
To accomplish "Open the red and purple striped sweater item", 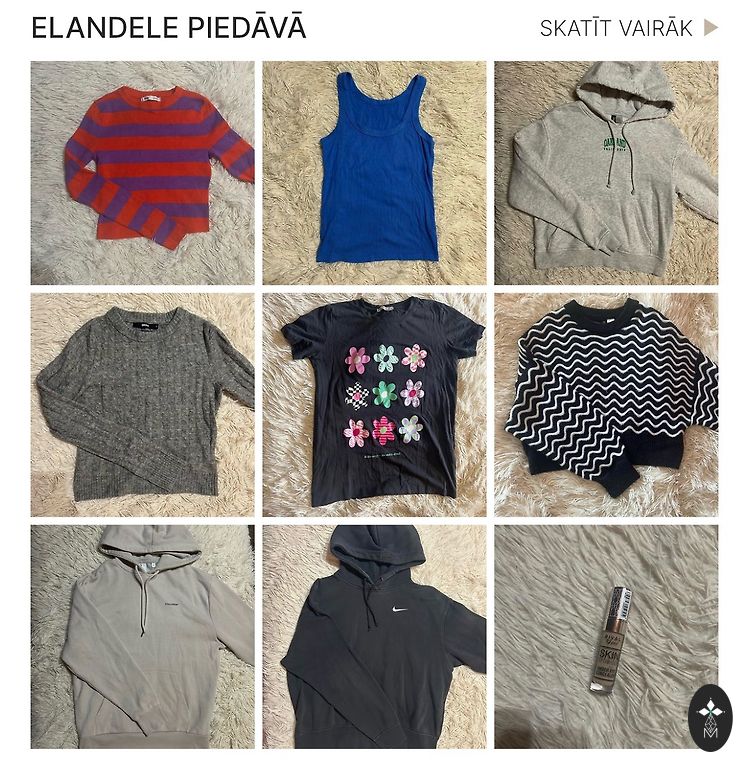I will click(x=142, y=173).
